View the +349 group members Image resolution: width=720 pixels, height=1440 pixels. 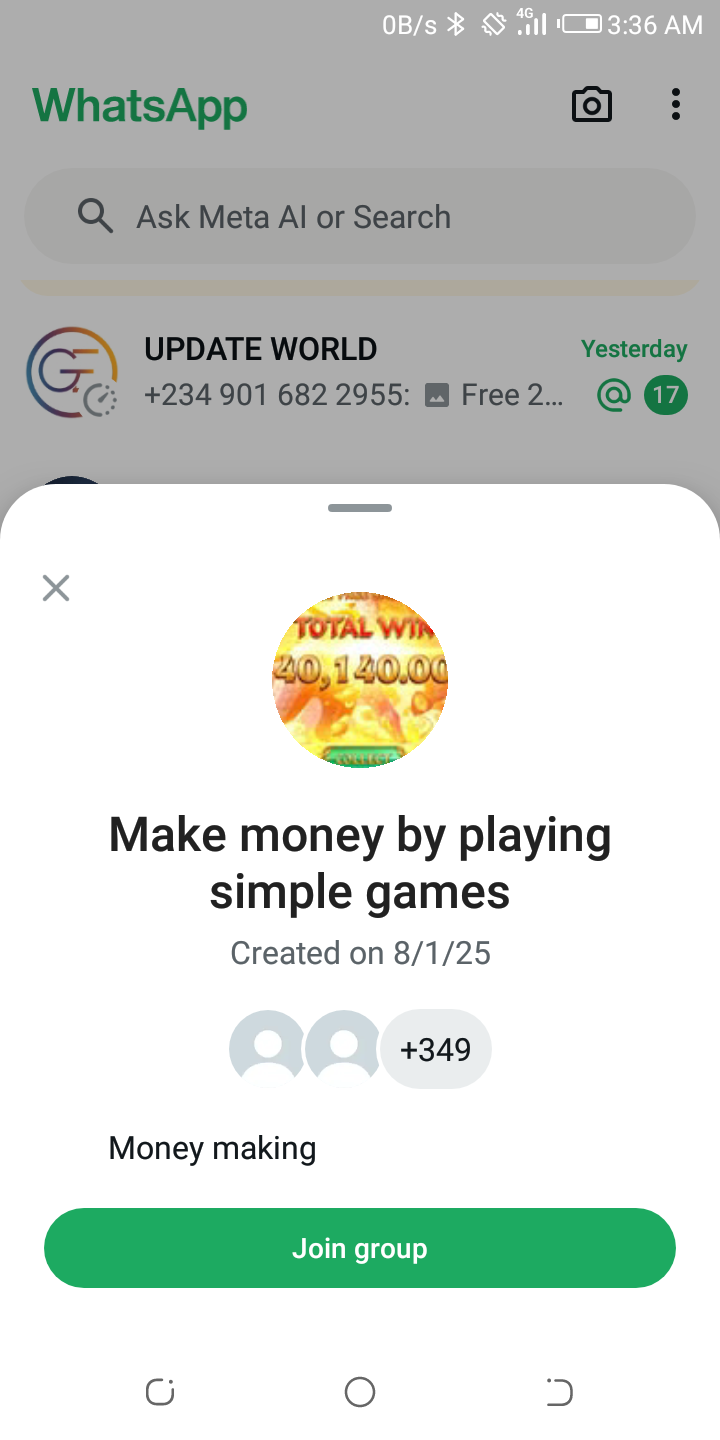435,1049
